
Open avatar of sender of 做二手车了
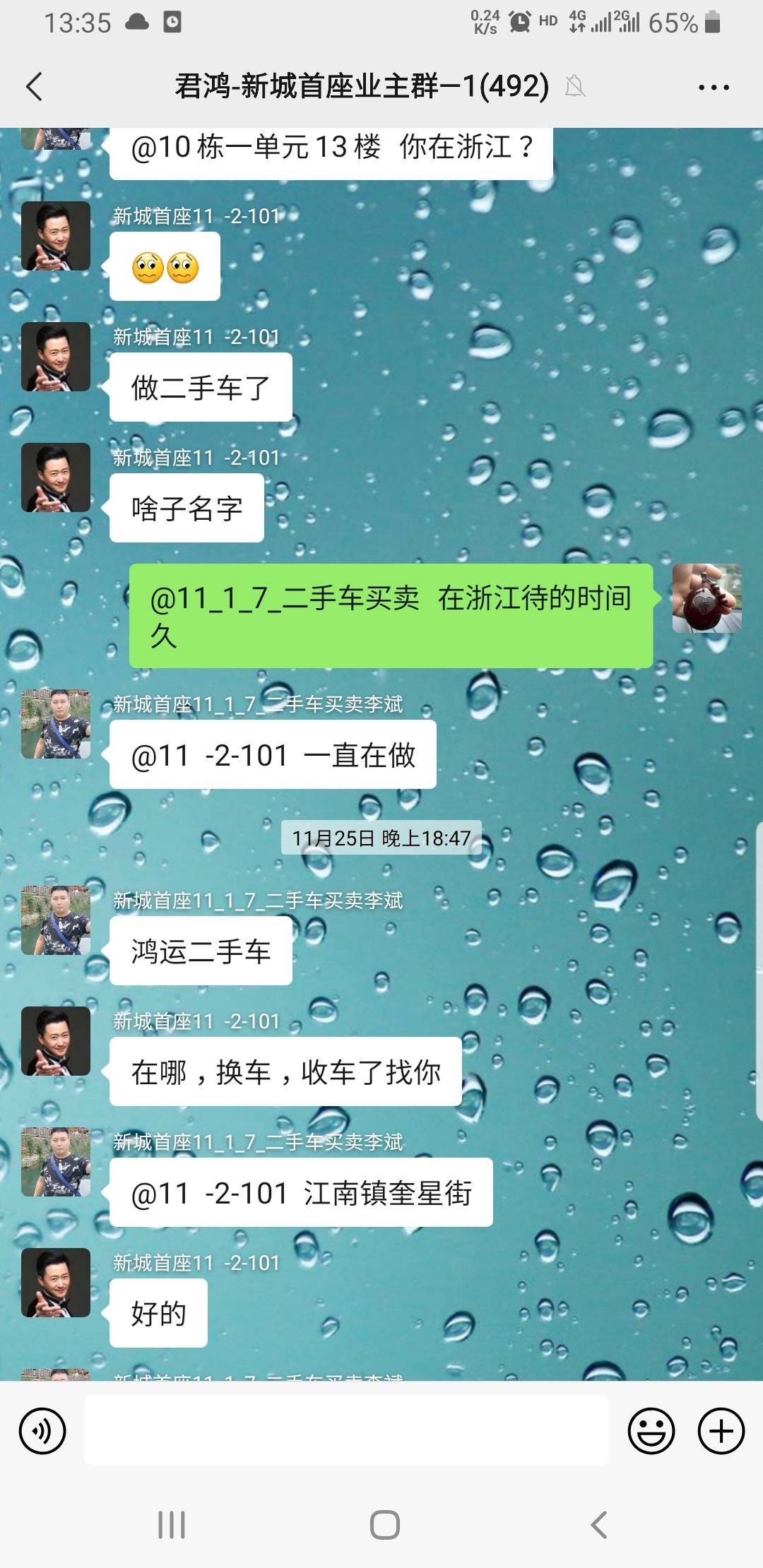coord(56,357)
